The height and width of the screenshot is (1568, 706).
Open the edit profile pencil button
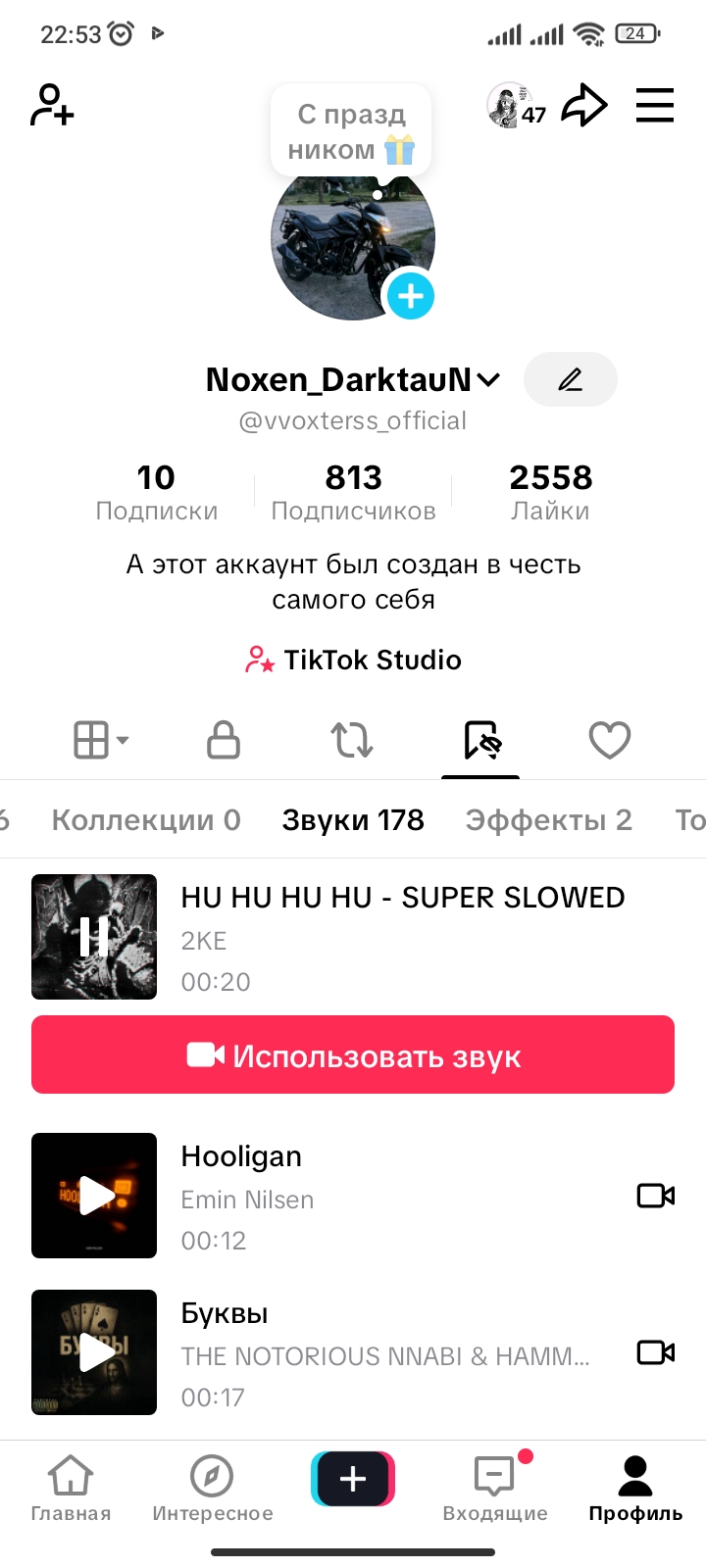click(x=570, y=379)
